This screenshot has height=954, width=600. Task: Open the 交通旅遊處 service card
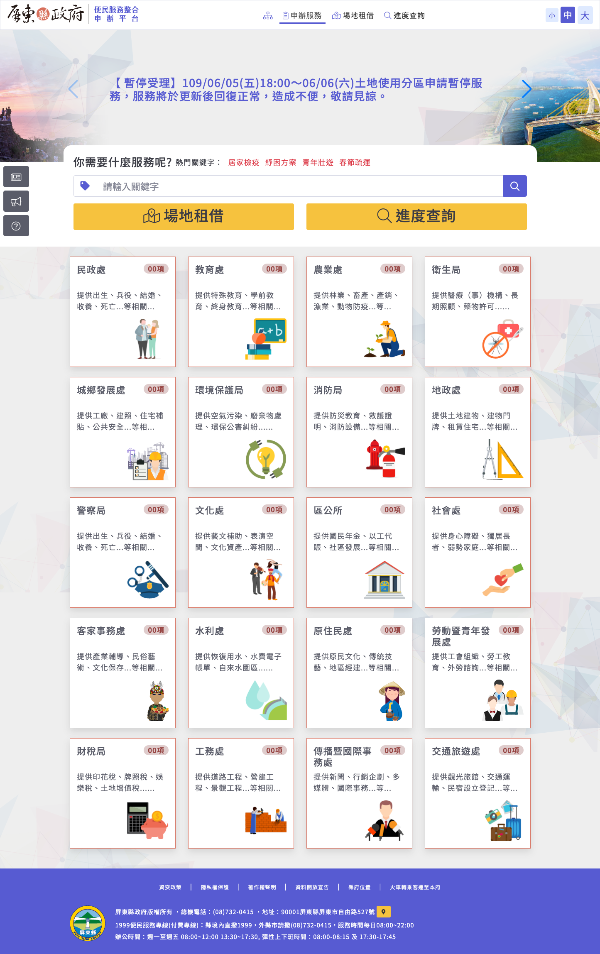pos(477,794)
